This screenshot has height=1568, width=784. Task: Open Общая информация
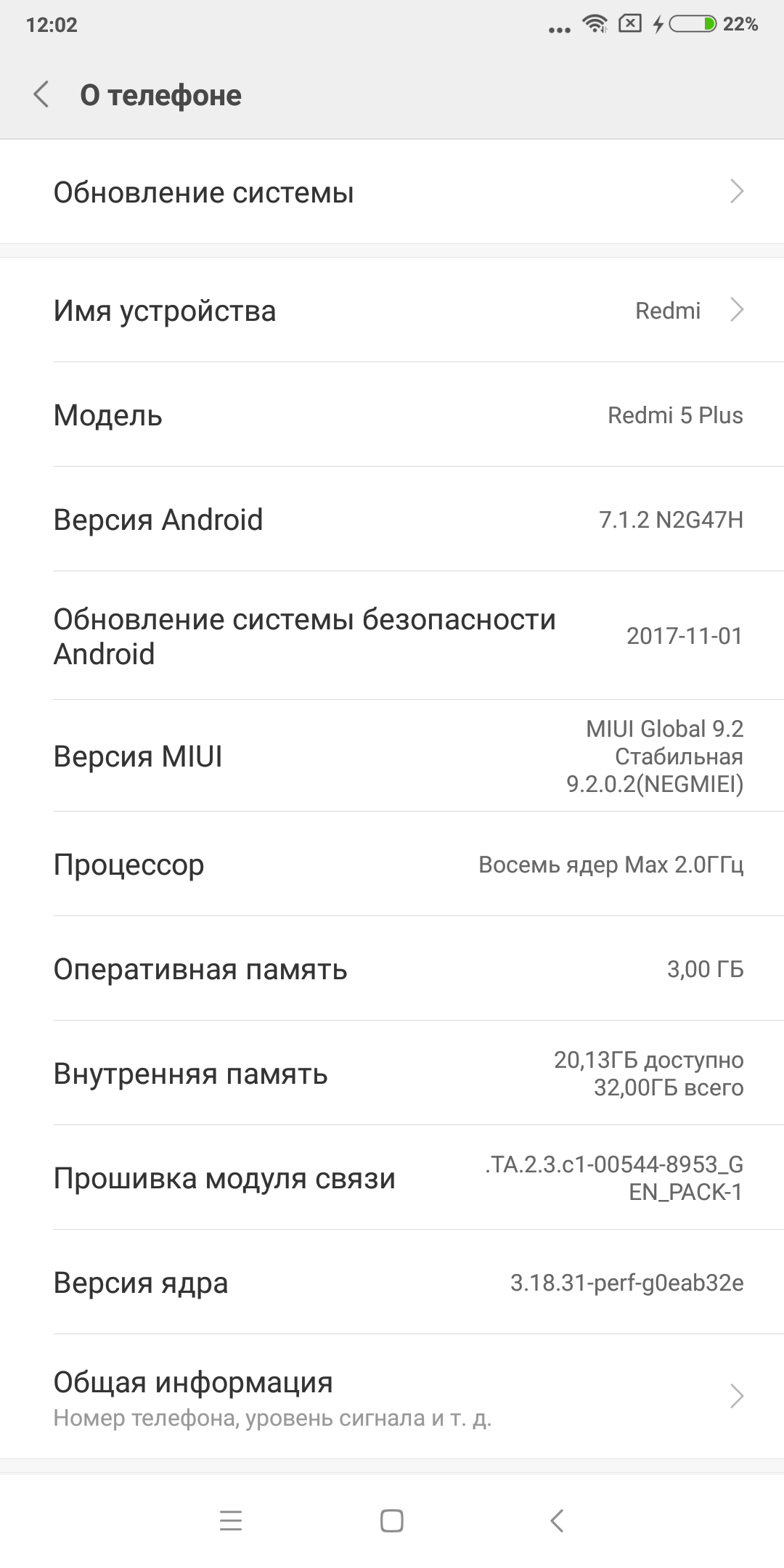coord(392,1397)
